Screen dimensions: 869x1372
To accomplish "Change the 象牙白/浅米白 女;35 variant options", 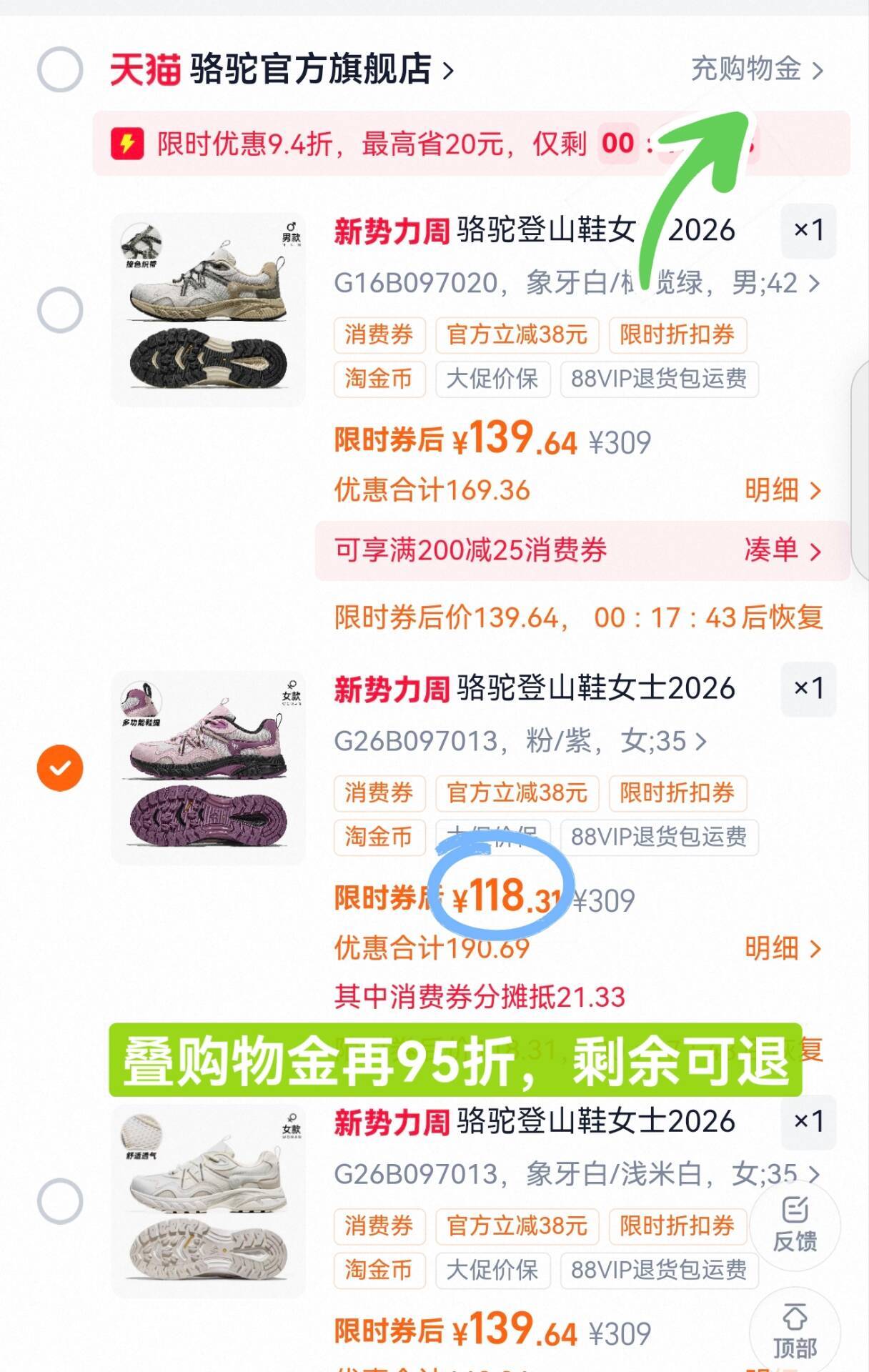I will click(x=576, y=1174).
